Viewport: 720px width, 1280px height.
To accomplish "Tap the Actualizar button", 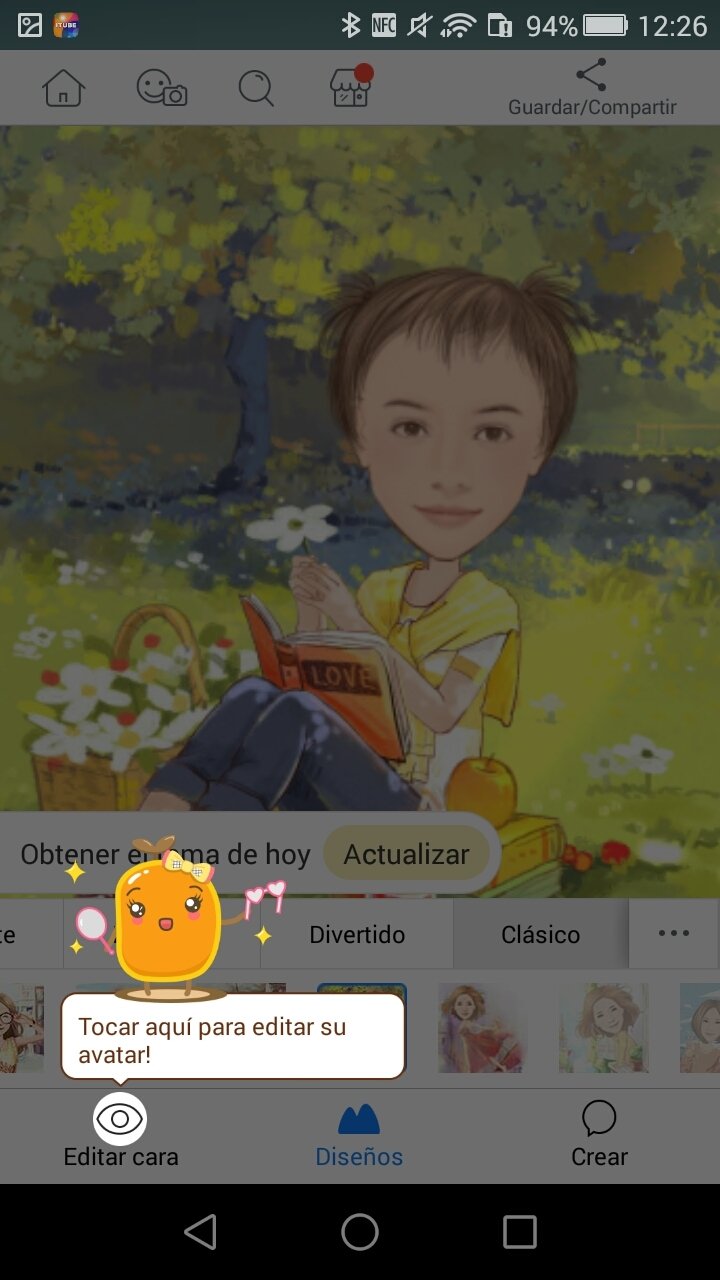I will pos(406,855).
